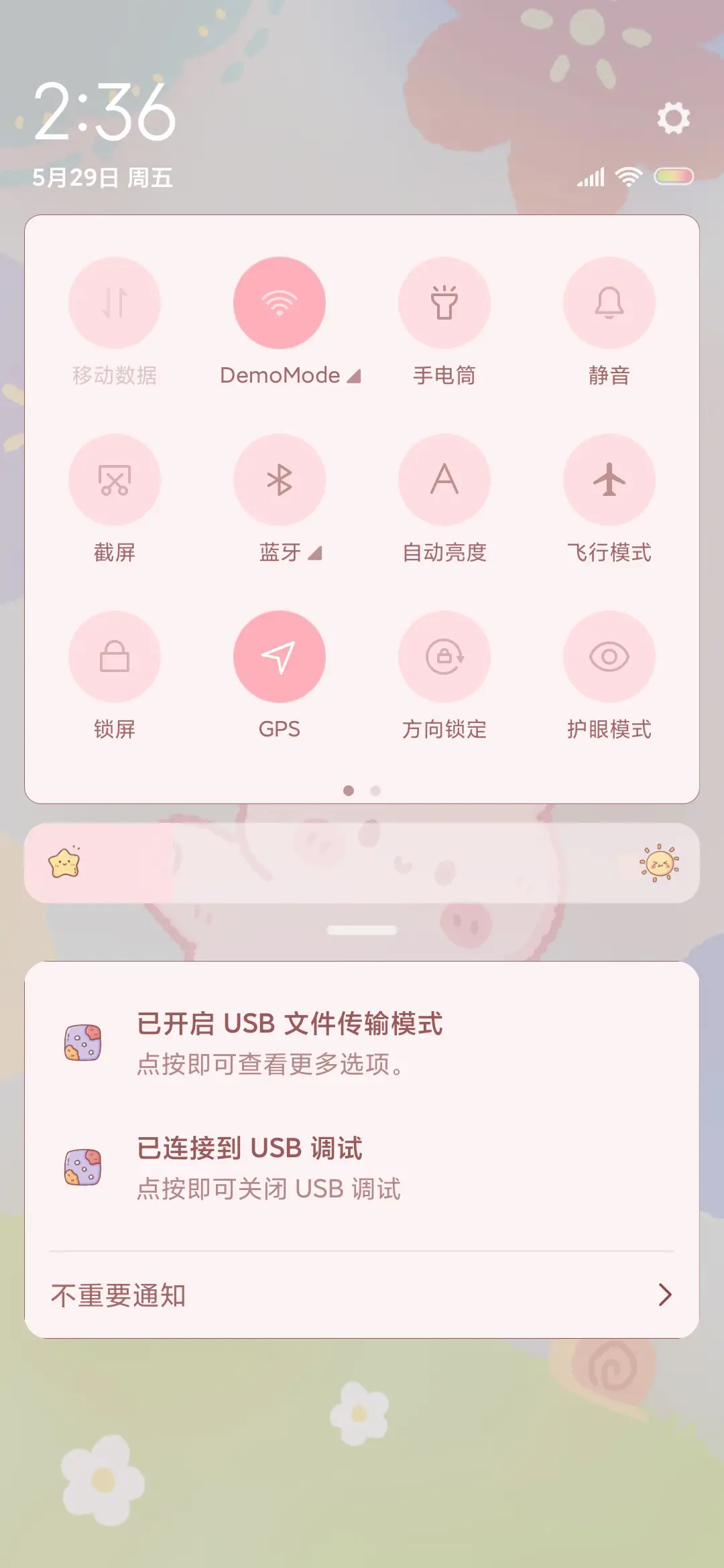Enable orientation lock
Image resolution: width=724 pixels, height=1568 pixels.
pos(444,657)
